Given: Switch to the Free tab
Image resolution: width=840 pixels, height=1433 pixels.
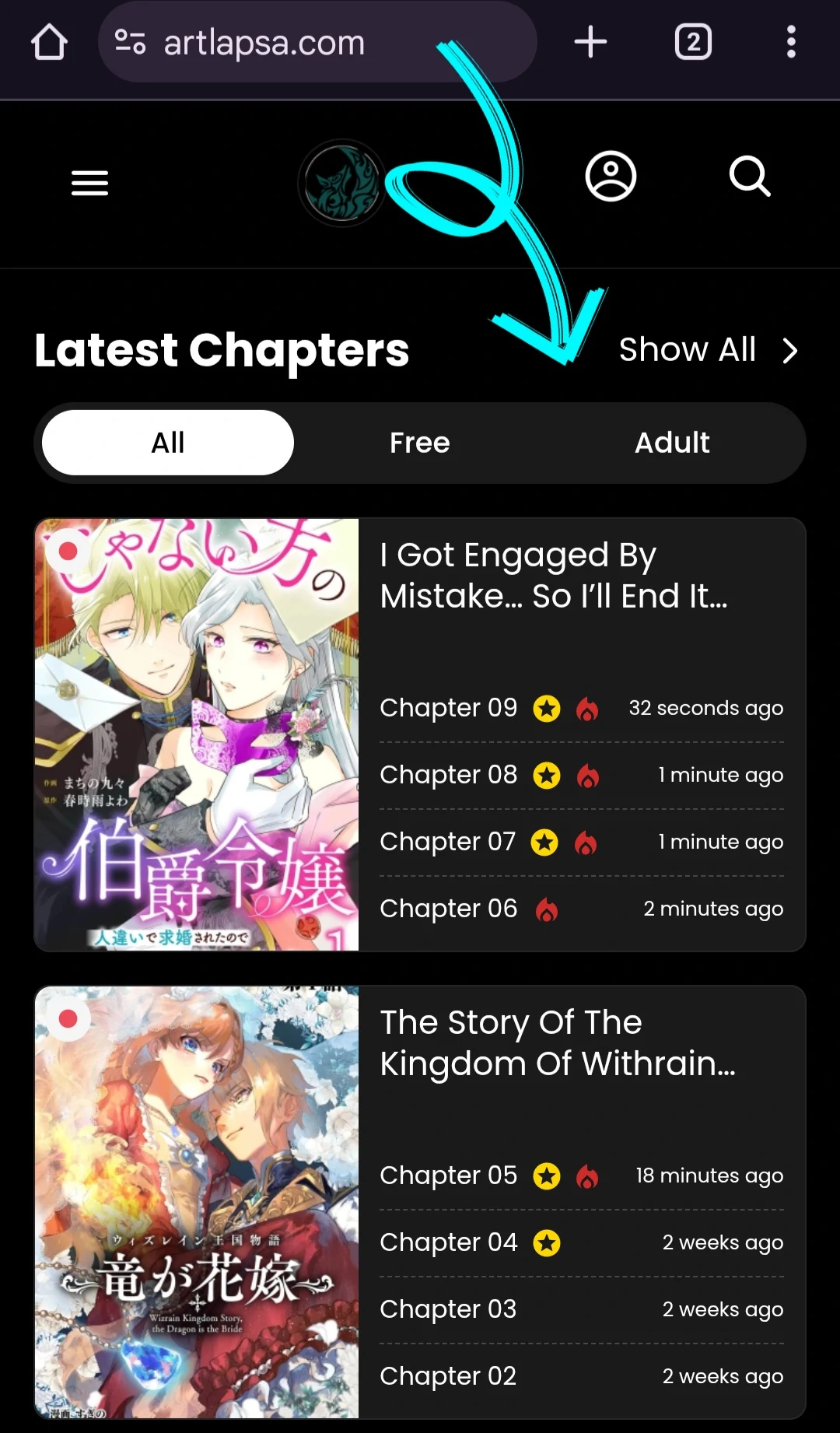Looking at the screenshot, I should click(x=420, y=443).
